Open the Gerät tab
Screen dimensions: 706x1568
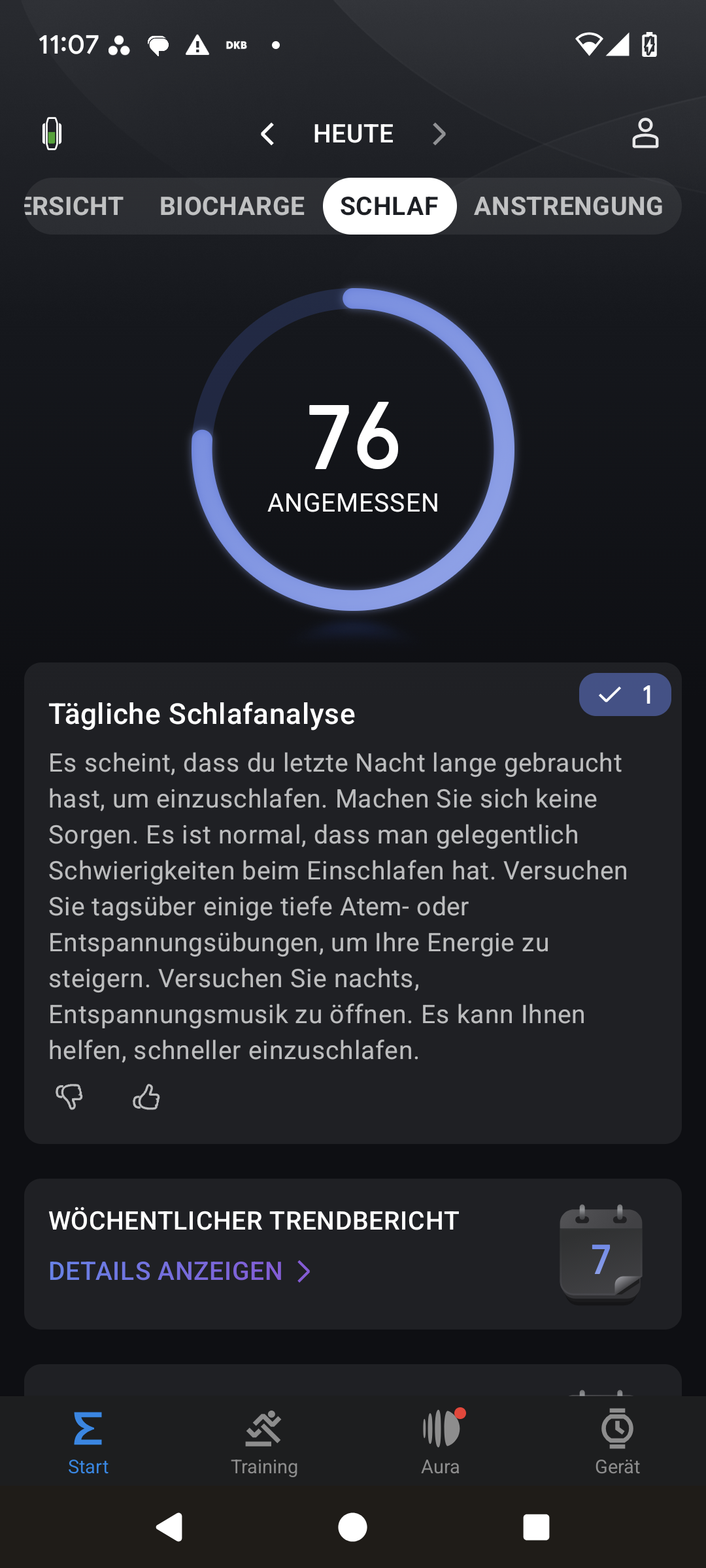pyautogui.click(x=617, y=1442)
